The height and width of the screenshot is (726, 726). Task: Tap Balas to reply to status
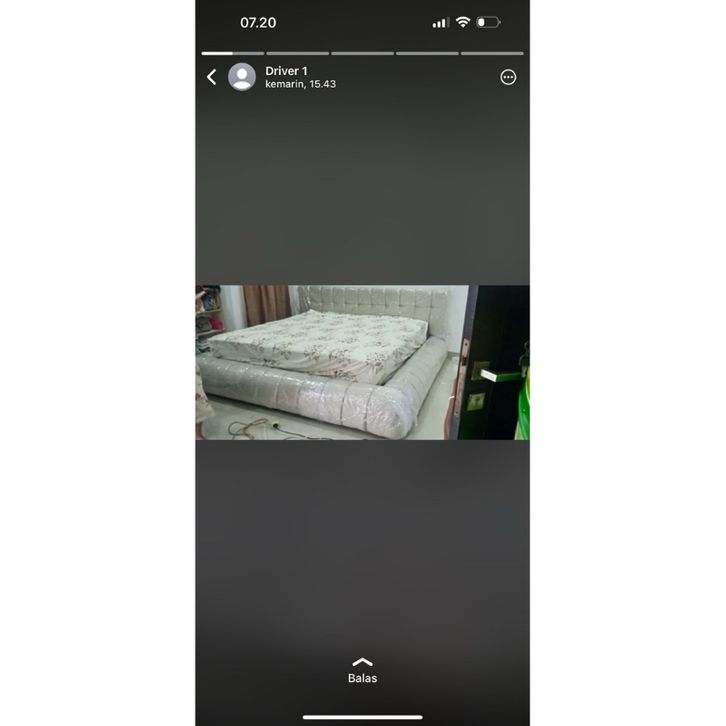(362, 671)
